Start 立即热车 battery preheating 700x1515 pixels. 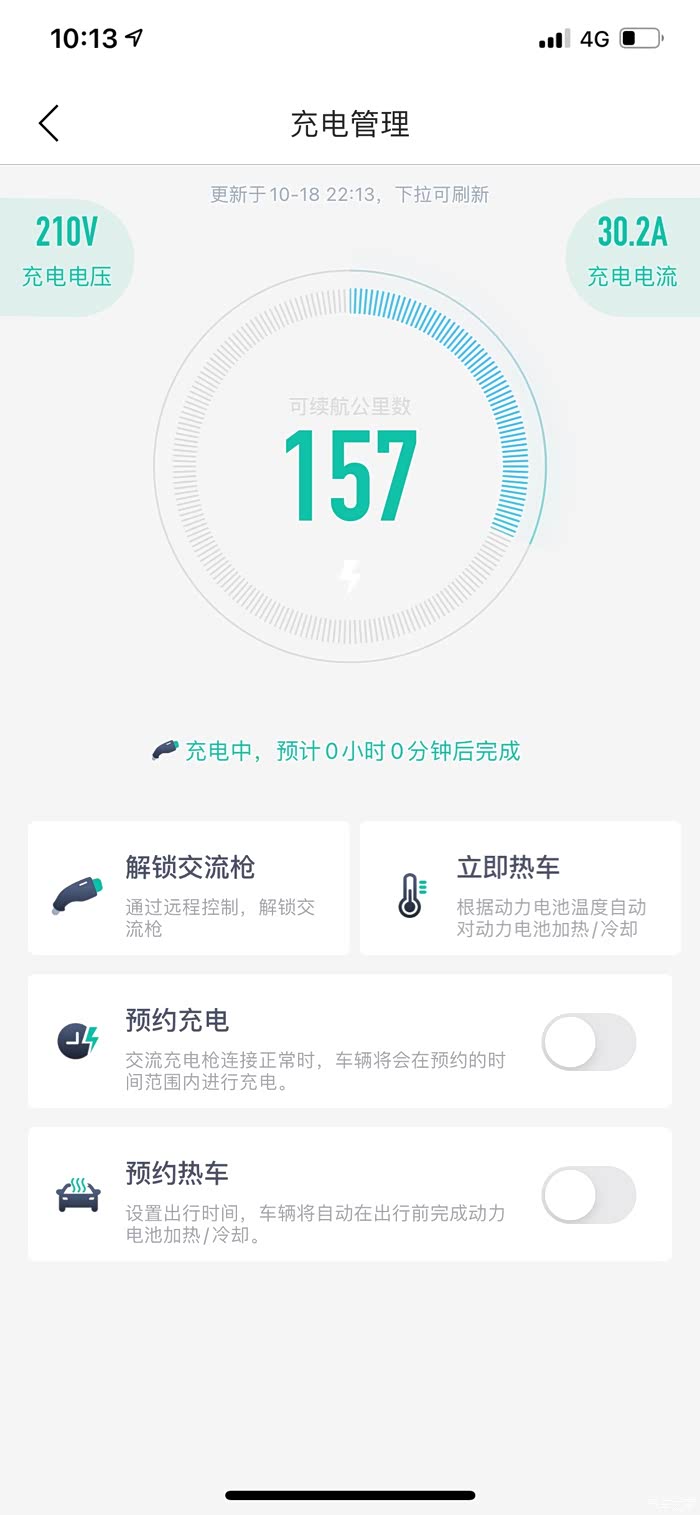pos(520,888)
